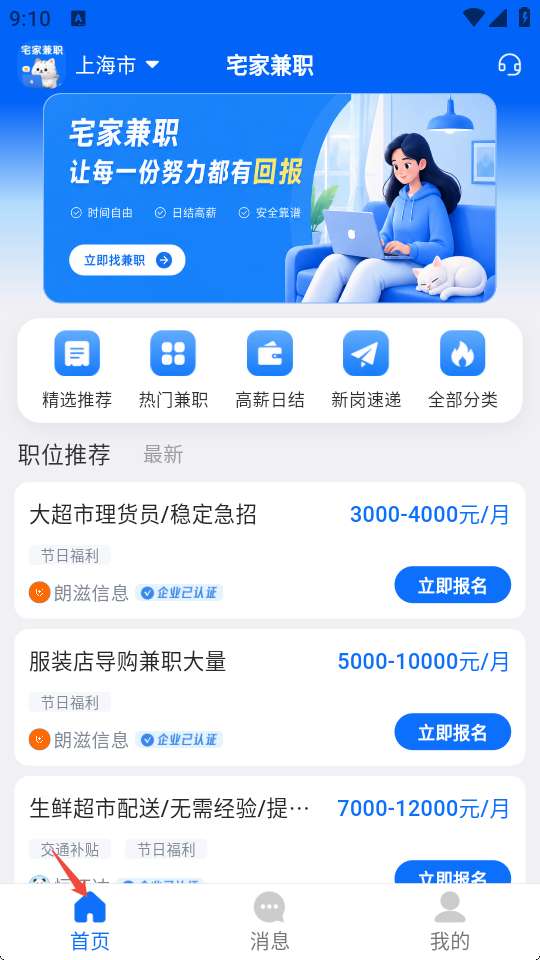Select the 职位推荐 tab
540x960 pixels.
(64, 455)
